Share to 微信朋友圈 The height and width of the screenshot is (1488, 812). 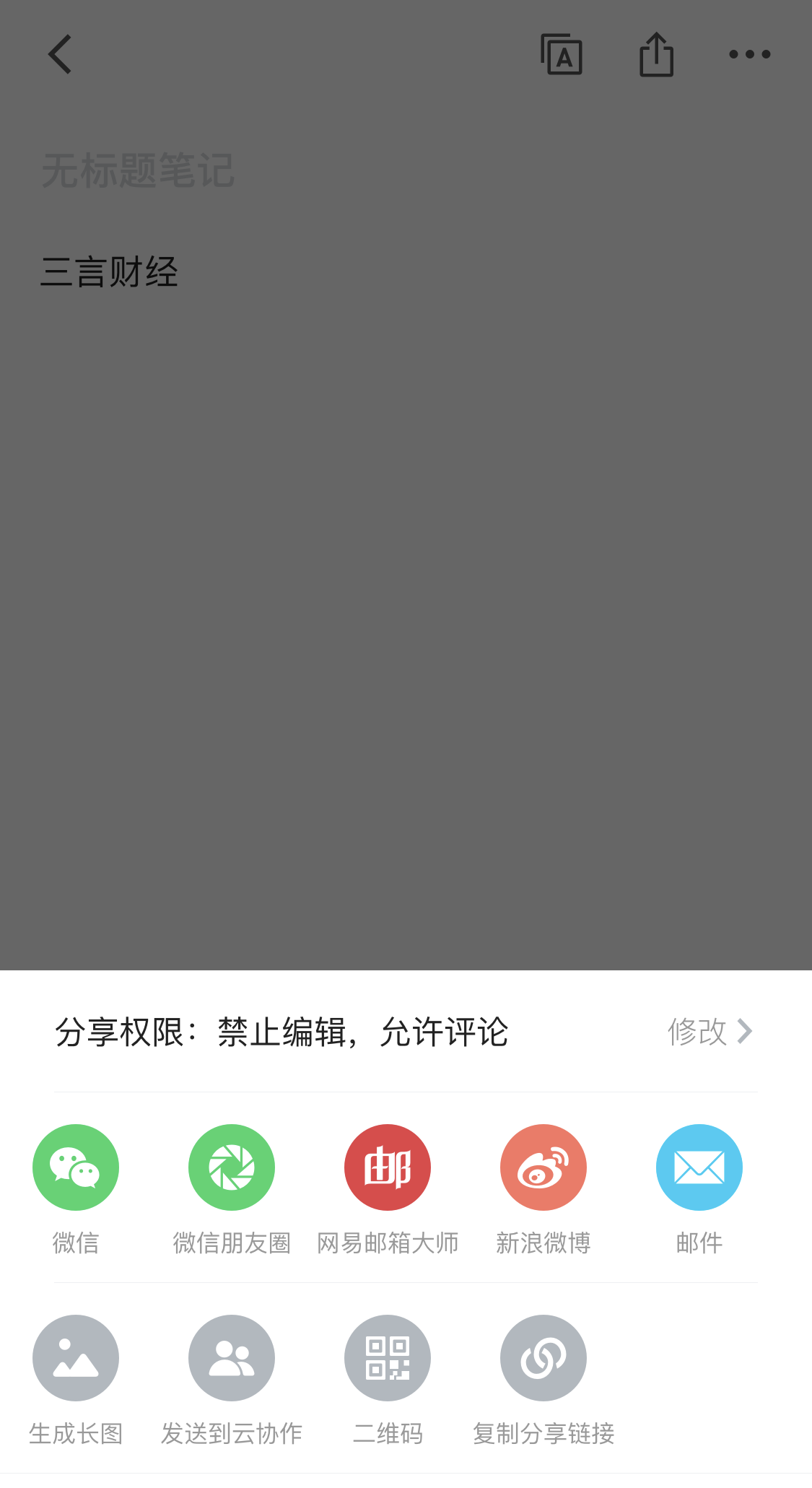point(231,1166)
